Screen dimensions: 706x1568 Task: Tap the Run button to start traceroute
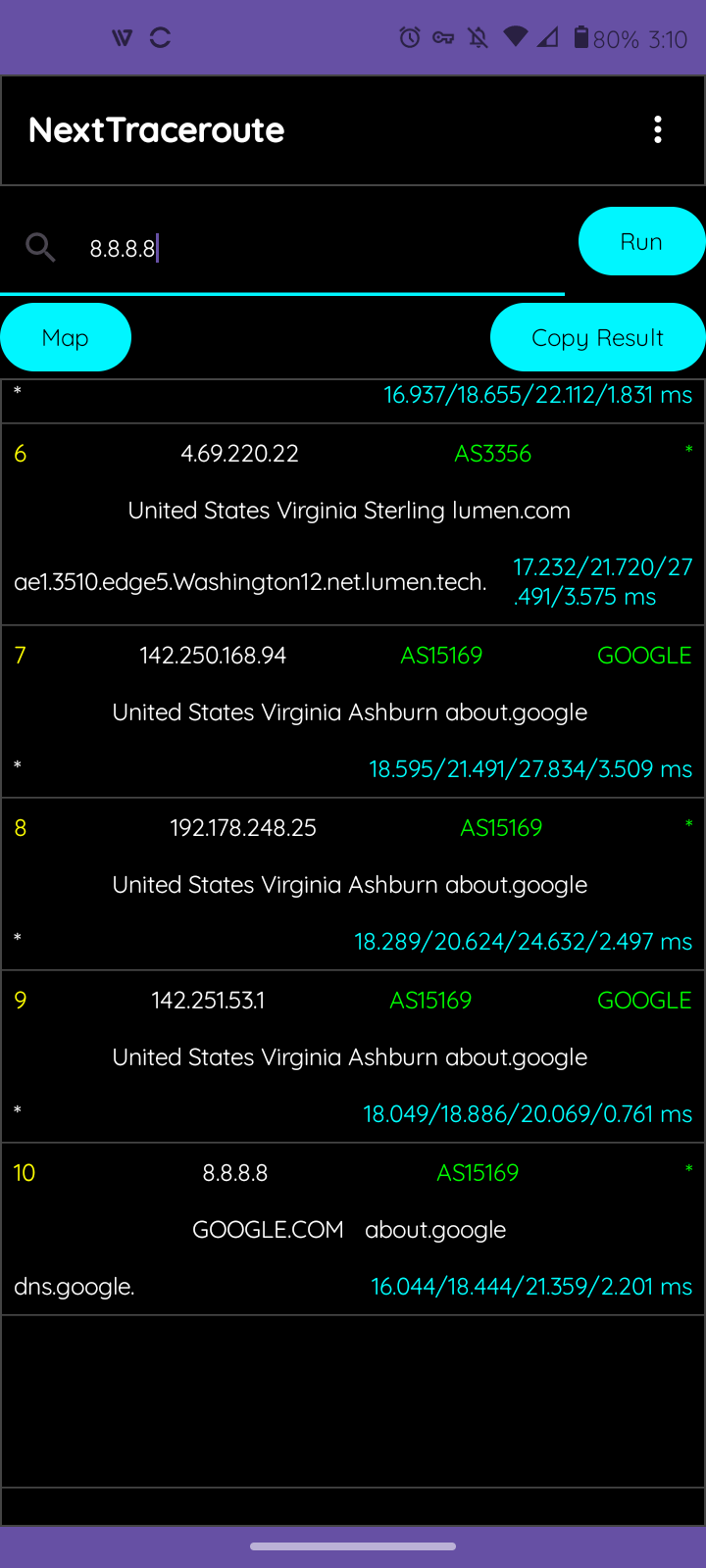pyautogui.click(x=642, y=241)
